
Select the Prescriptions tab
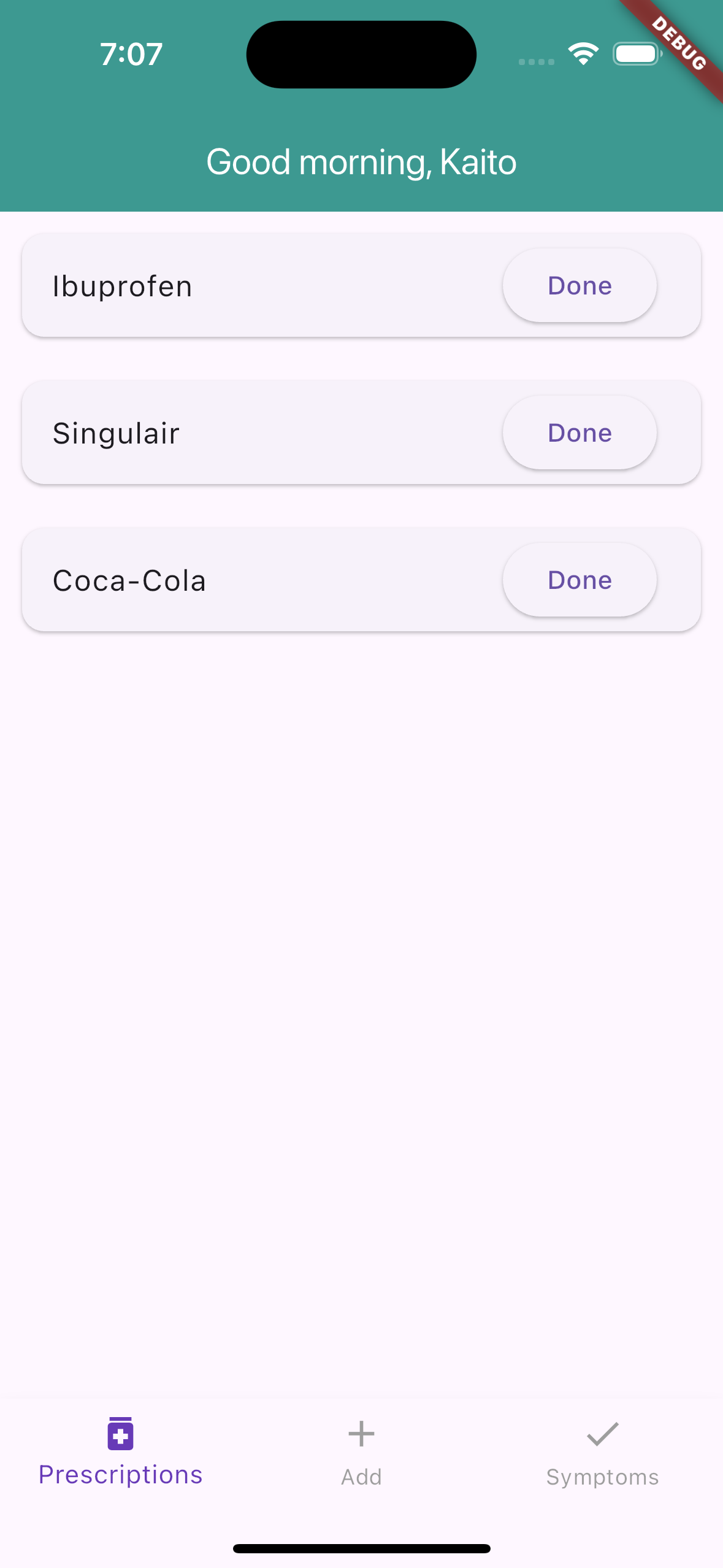[121, 1451]
